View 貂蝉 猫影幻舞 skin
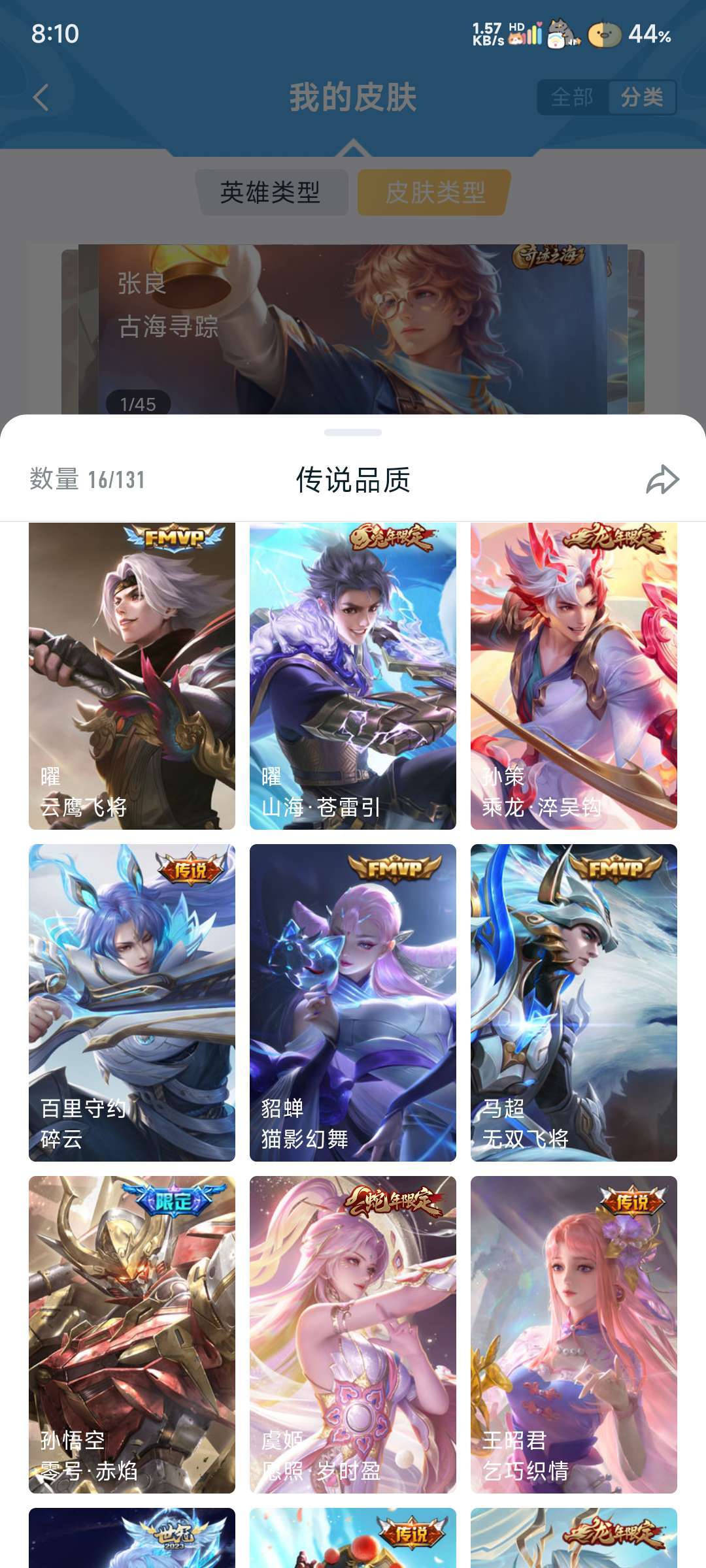This screenshot has width=706, height=1568. [x=353, y=1003]
